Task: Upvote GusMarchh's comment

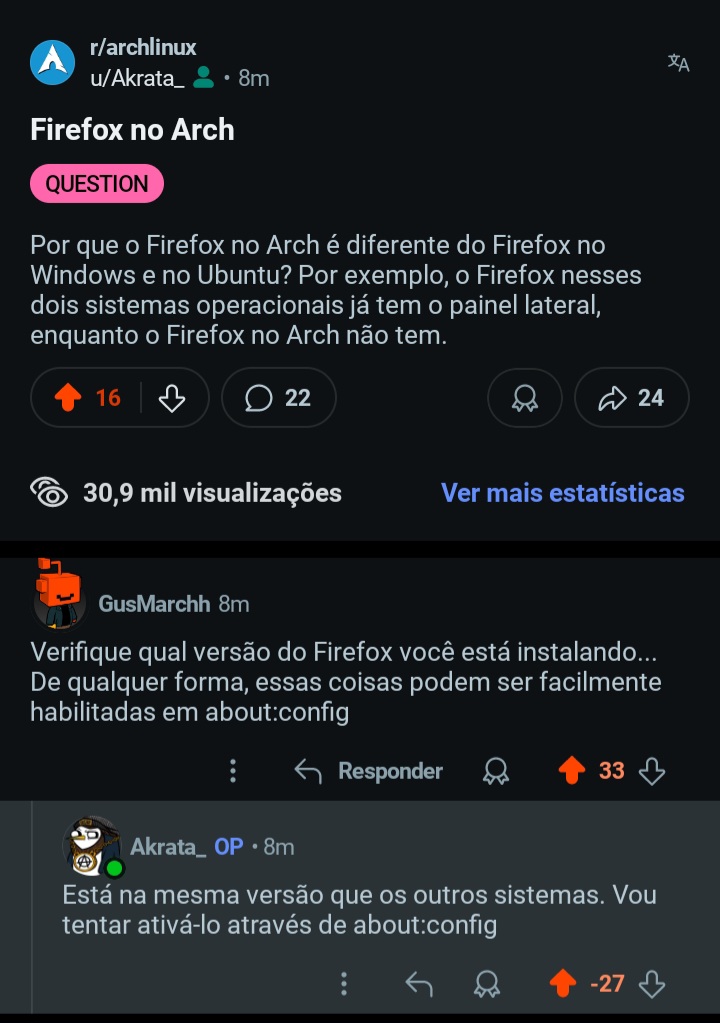Action: [571, 771]
